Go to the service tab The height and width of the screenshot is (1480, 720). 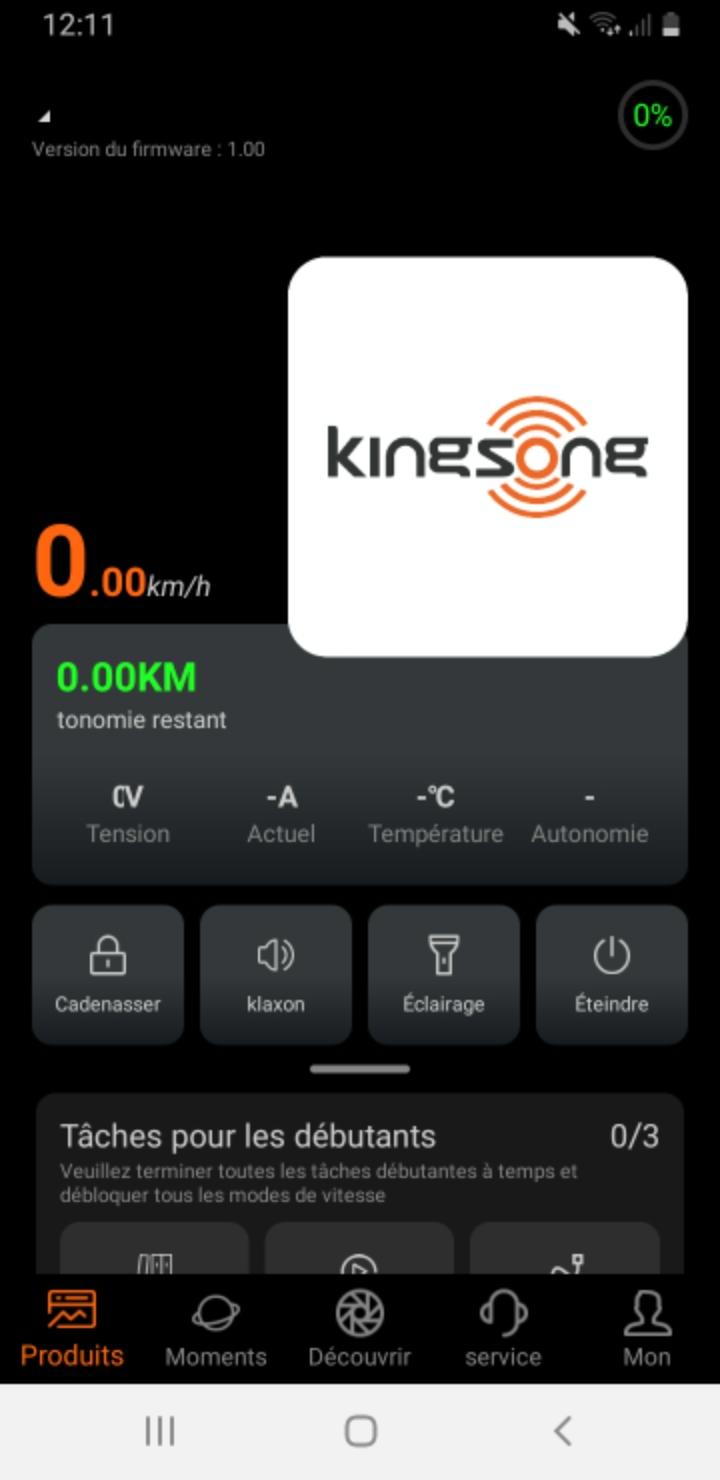click(x=503, y=1328)
